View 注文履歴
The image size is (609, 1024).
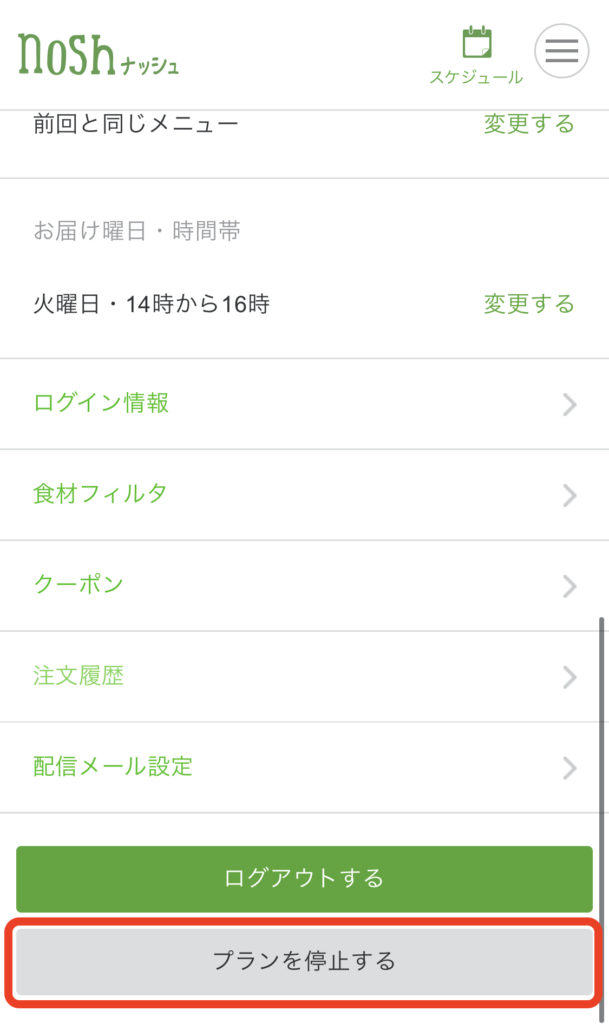[304, 676]
